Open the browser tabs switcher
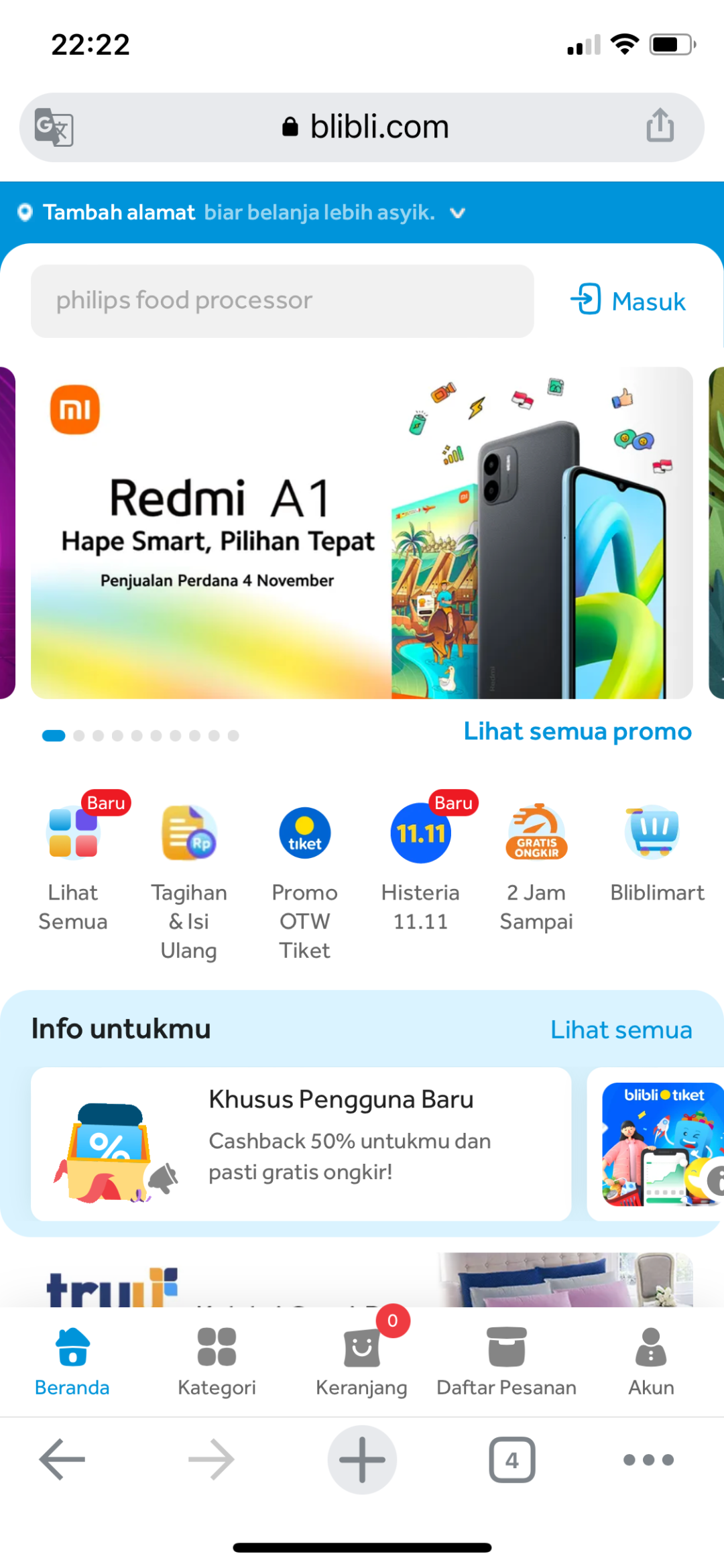 tap(511, 1459)
